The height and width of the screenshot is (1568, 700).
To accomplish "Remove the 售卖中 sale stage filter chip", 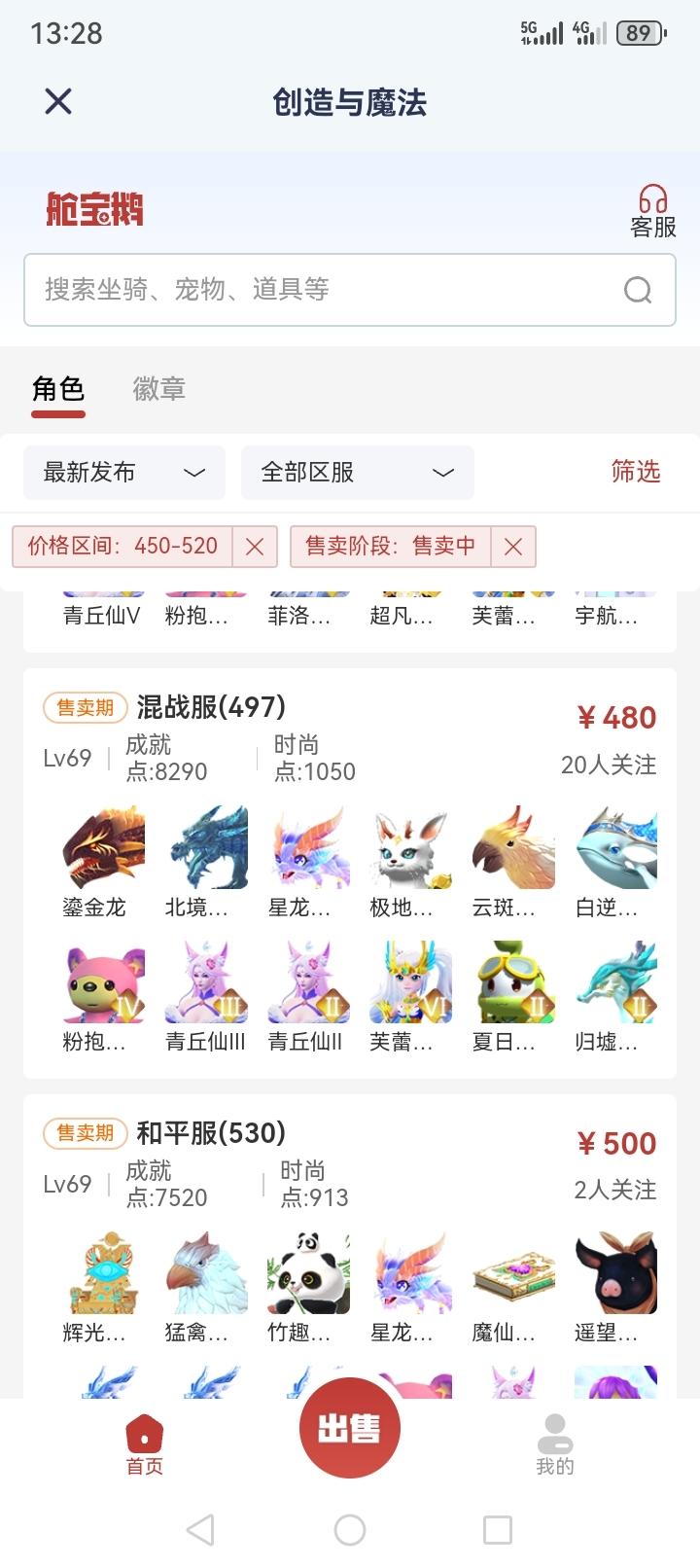I will click(x=512, y=547).
